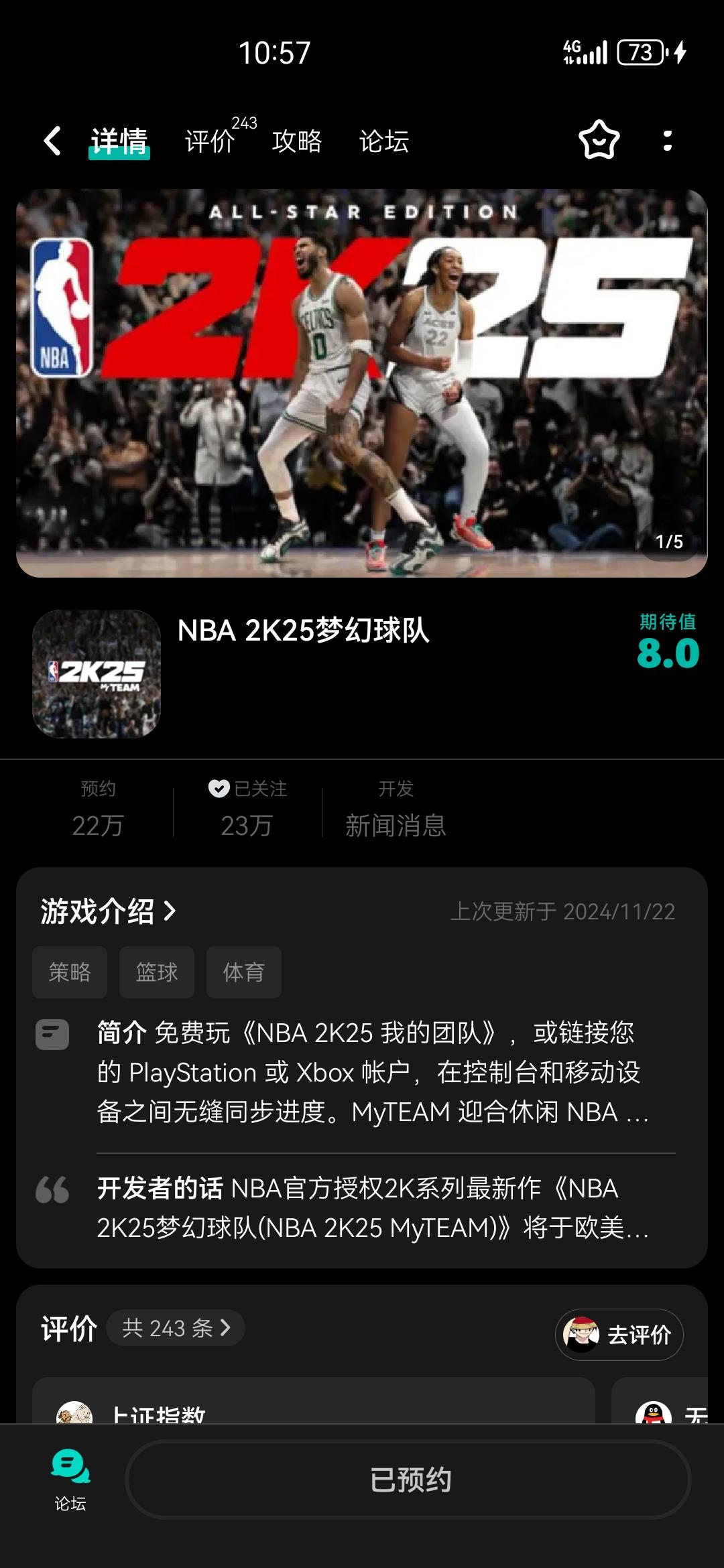
Task: Click the avatar inside the 去评价 button
Action: pos(581,1335)
